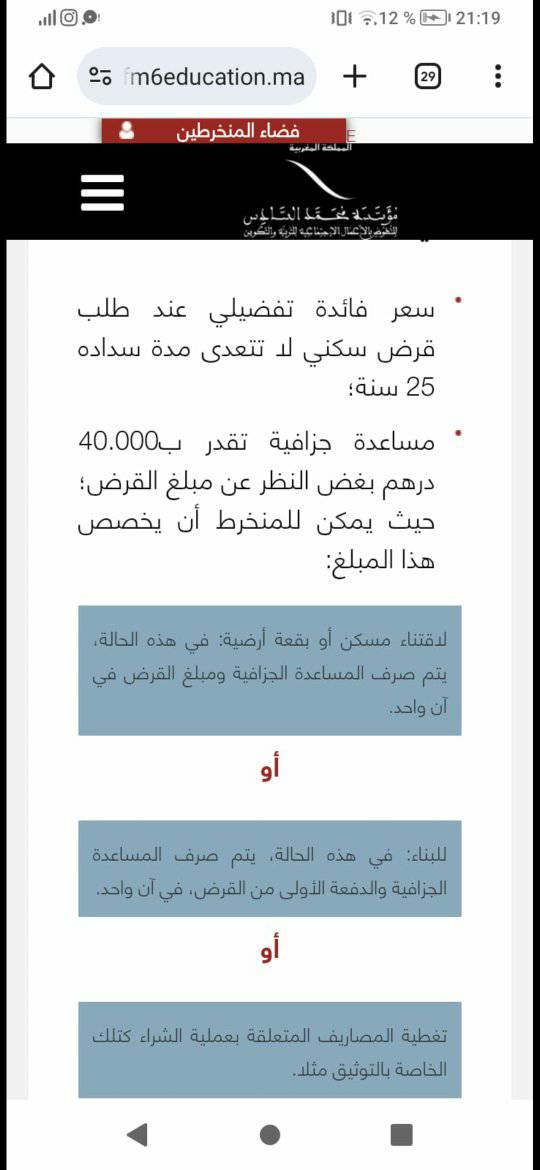Image resolution: width=540 pixels, height=1170 pixels.
Task: Open a new browser tab
Action: (x=355, y=76)
